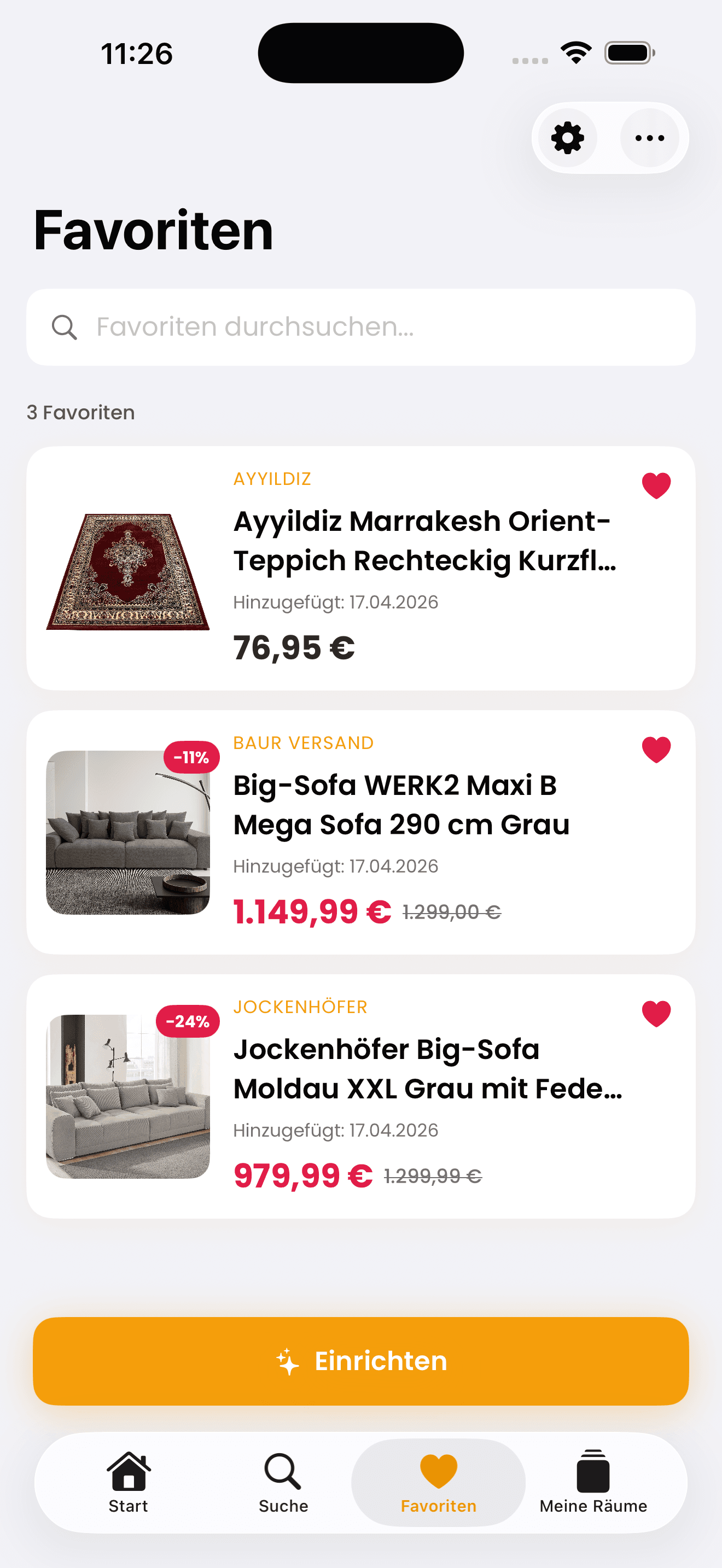722x1568 pixels.
Task: Open the BAUR VERSAND merchant link
Action: coord(302,742)
